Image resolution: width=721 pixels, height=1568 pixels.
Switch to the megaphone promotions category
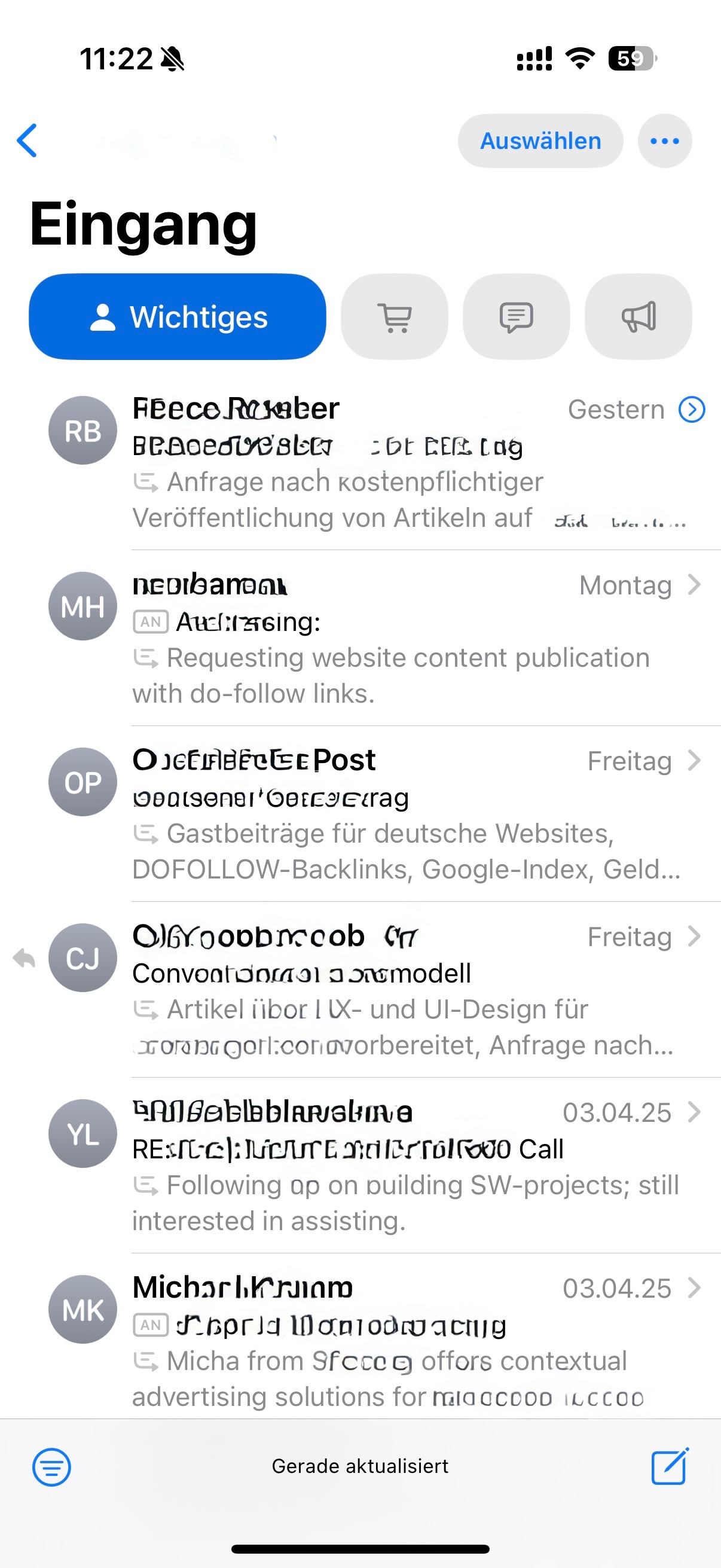coord(638,316)
